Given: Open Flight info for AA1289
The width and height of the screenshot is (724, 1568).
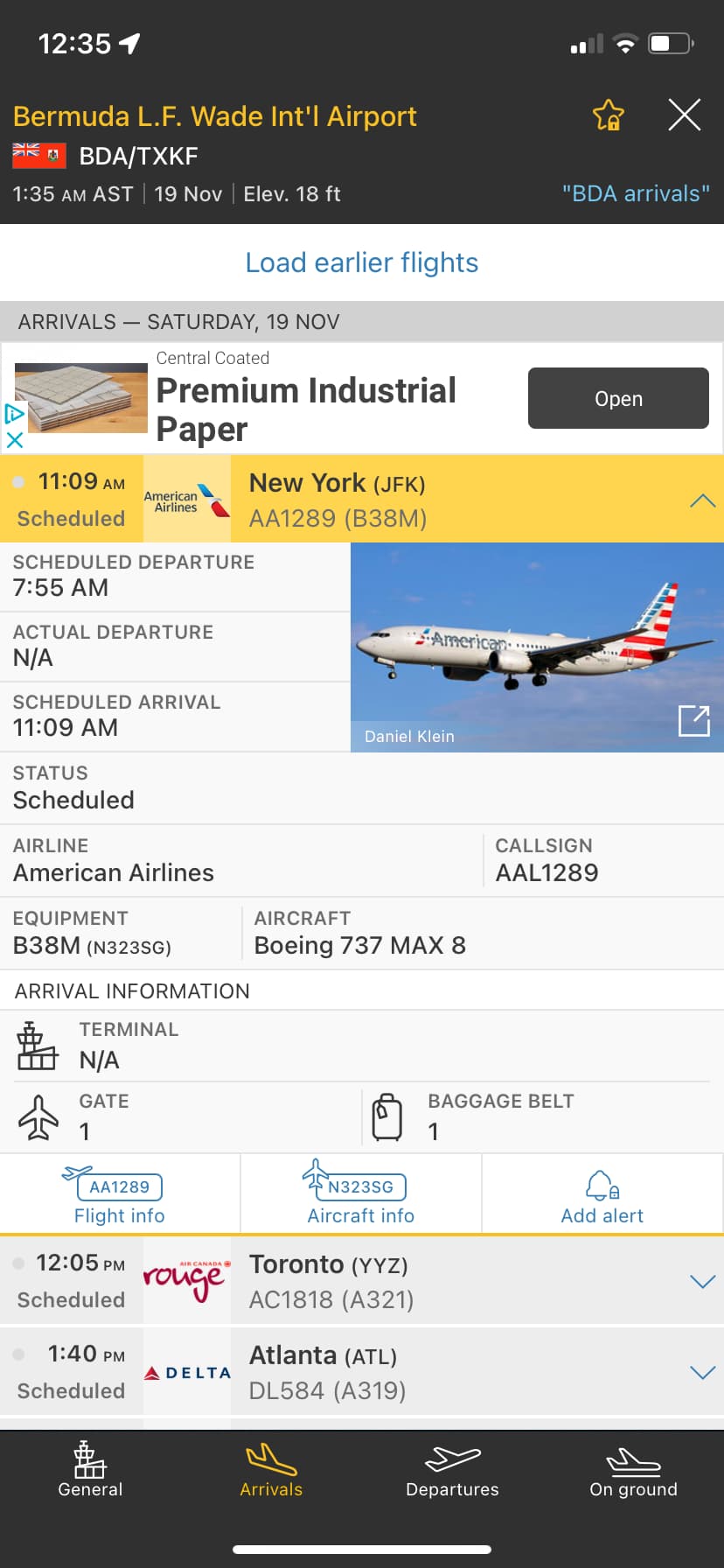Looking at the screenshot, I should click(120, 1195).
